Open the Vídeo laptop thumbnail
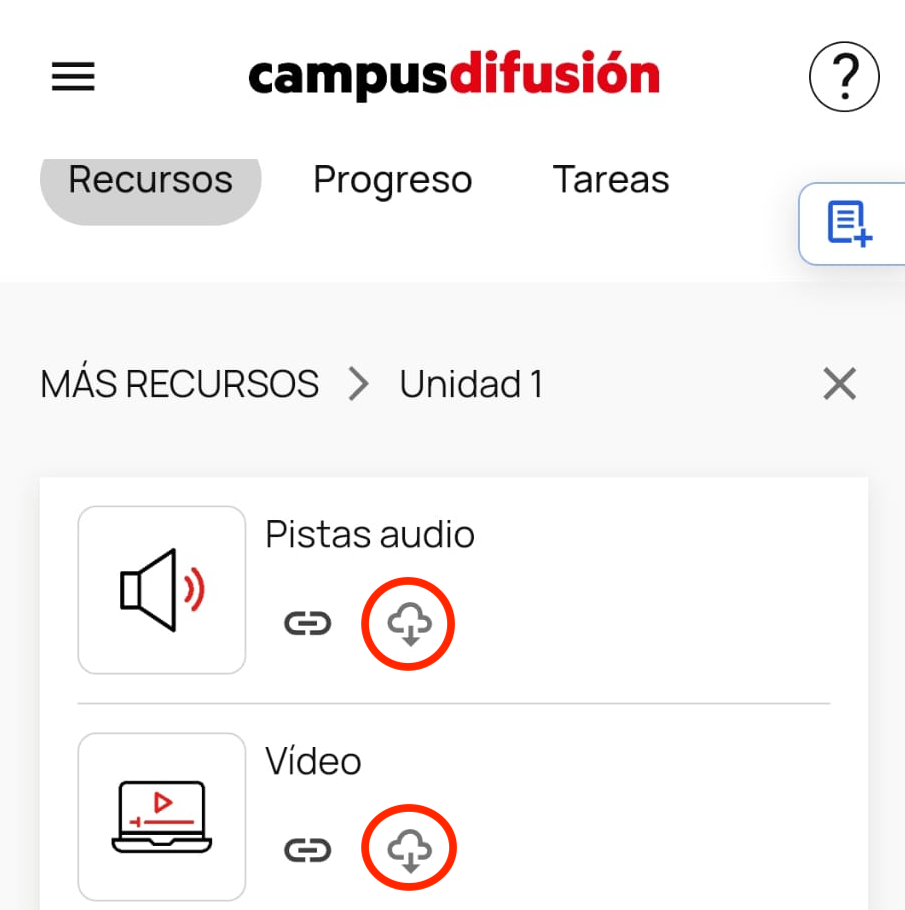Viewport: 905px width, 910px height. (x=162, y=817)
